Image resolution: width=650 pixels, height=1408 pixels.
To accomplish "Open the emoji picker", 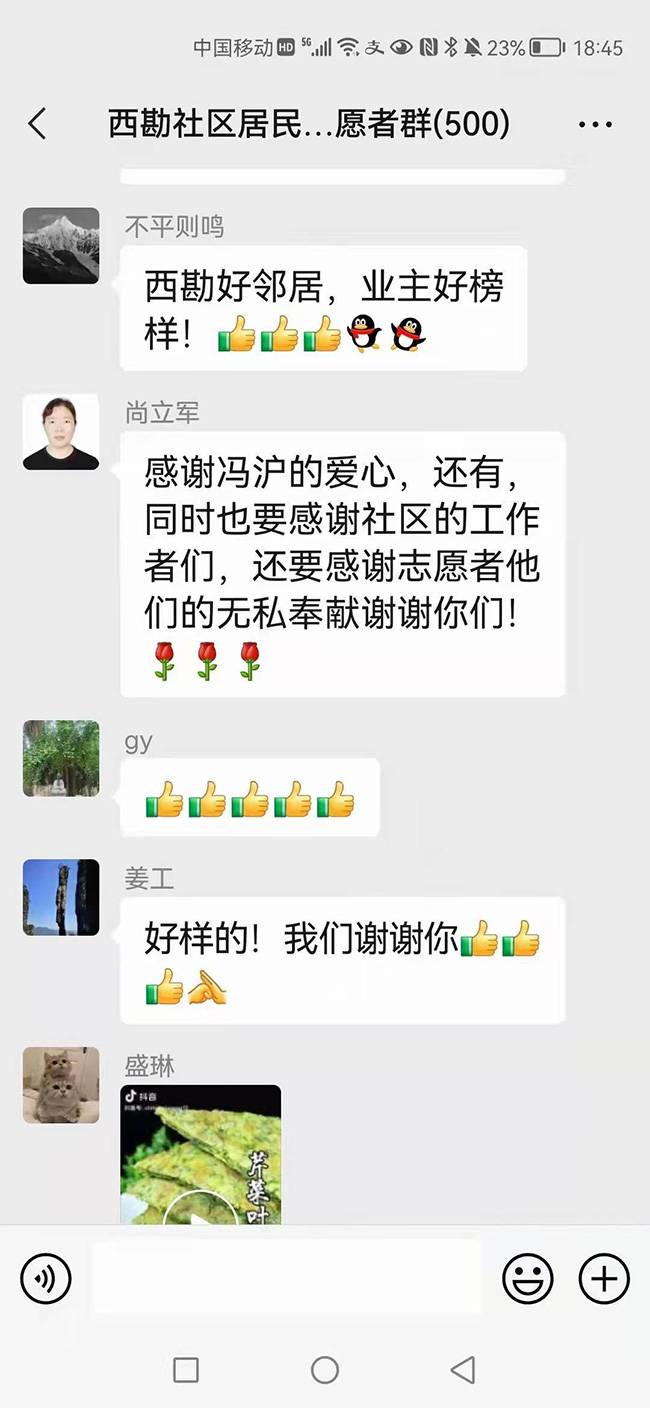I will [527, 1278].
